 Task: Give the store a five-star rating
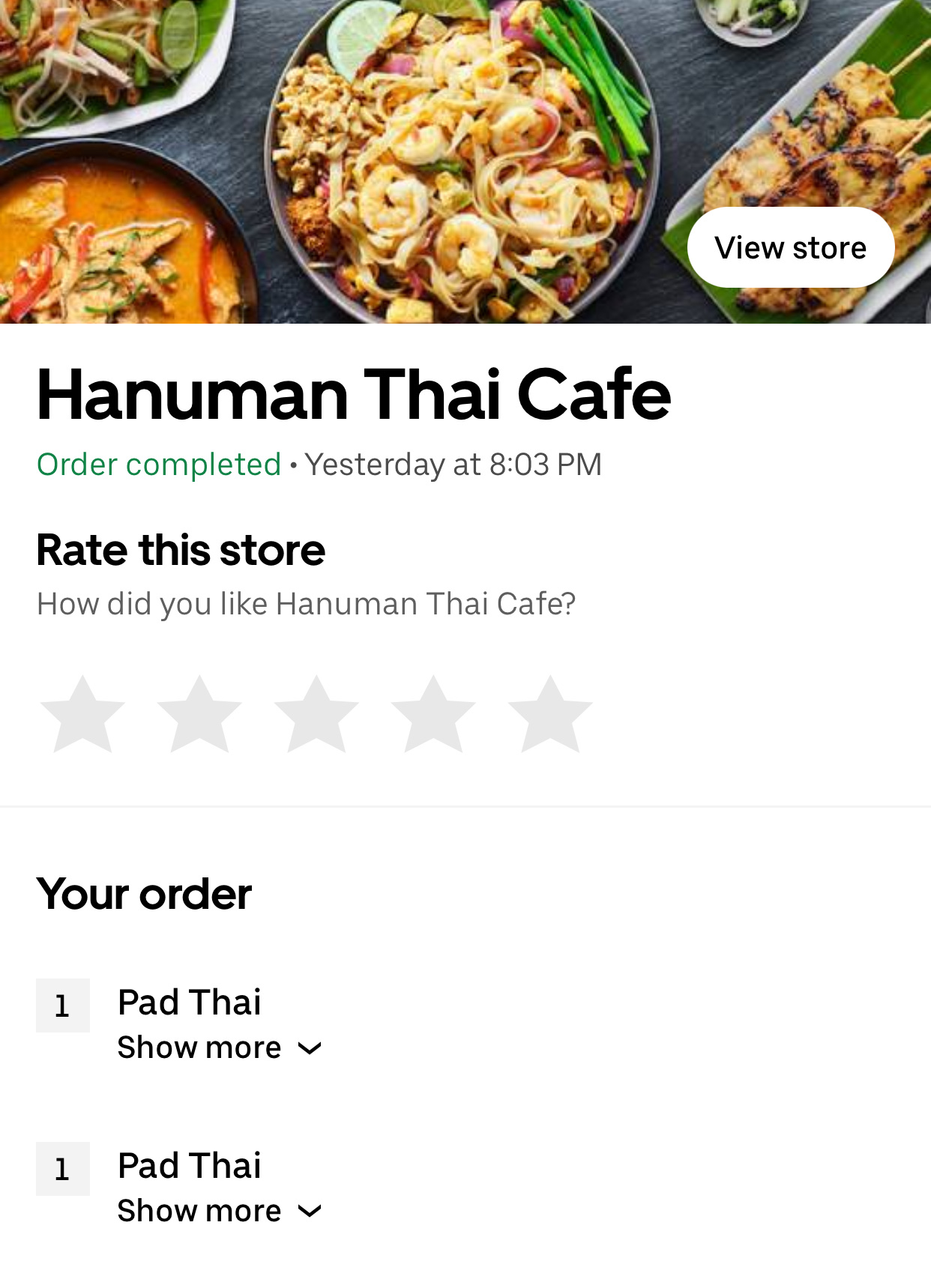click(550, 716)
